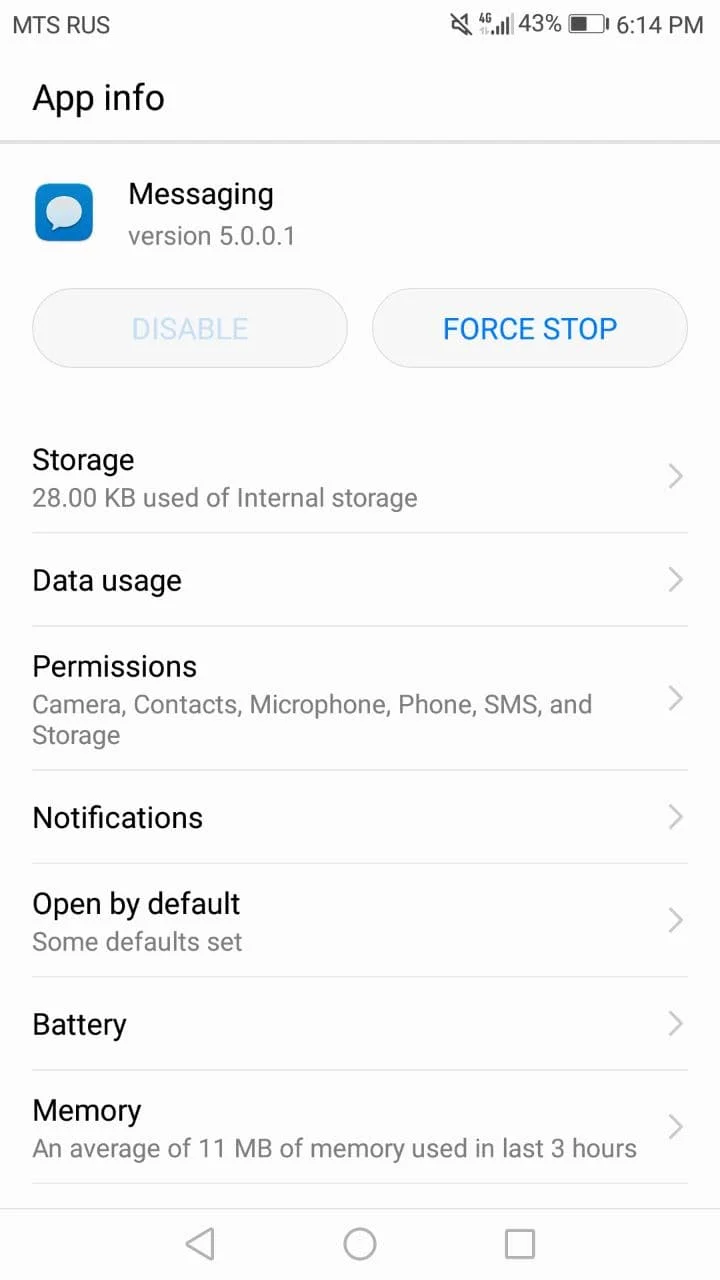
Task: Open Memory usage details
Action: 360,1128
